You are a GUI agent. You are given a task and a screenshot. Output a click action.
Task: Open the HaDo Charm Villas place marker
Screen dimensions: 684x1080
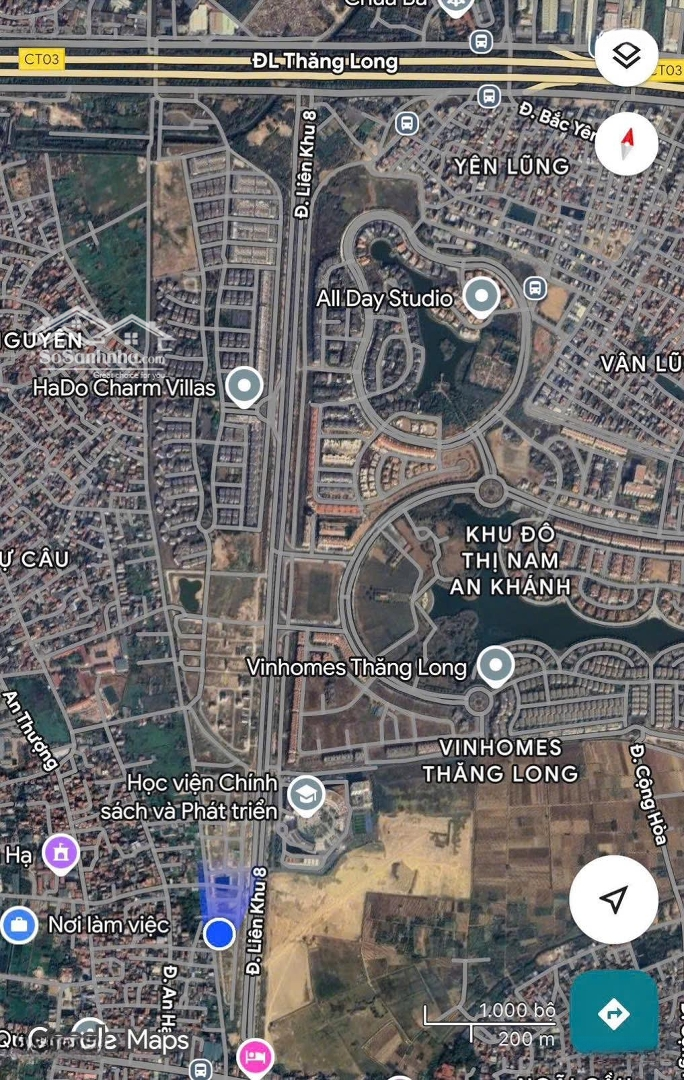243,386
